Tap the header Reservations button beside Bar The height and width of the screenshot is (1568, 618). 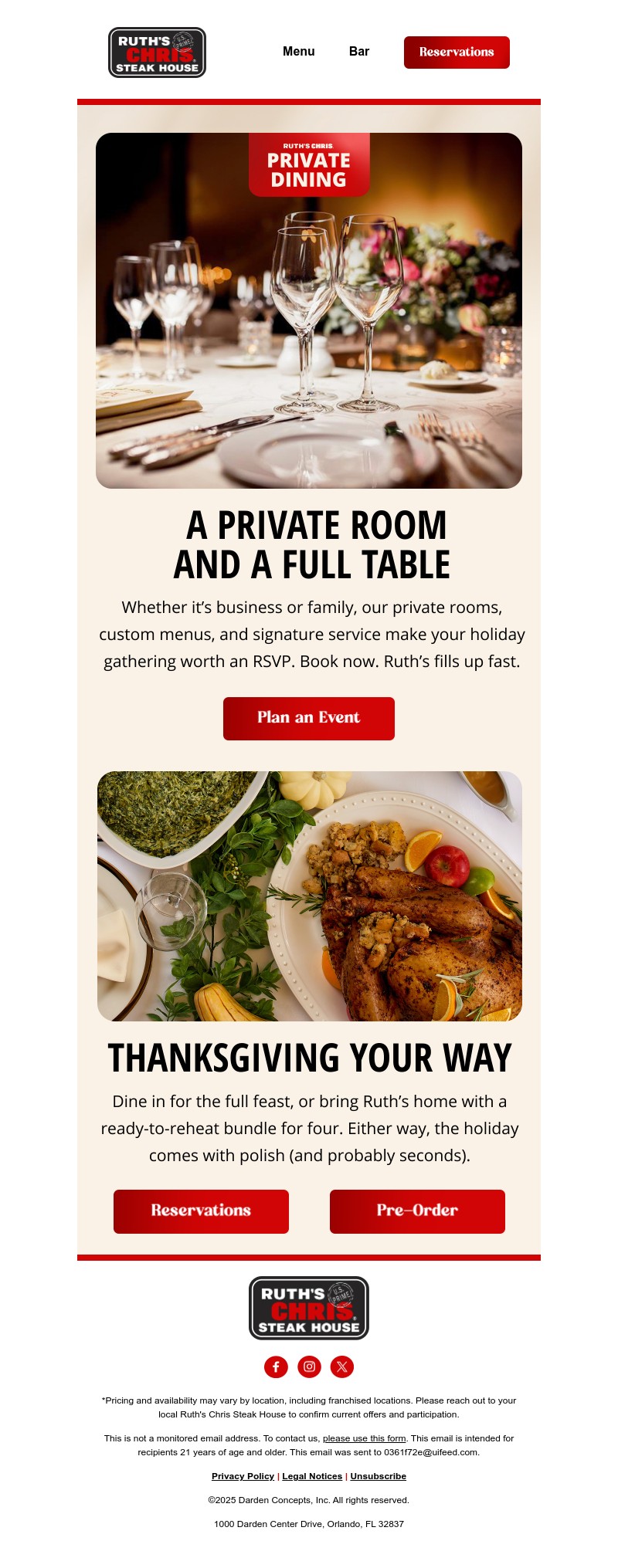coord(457,52)
